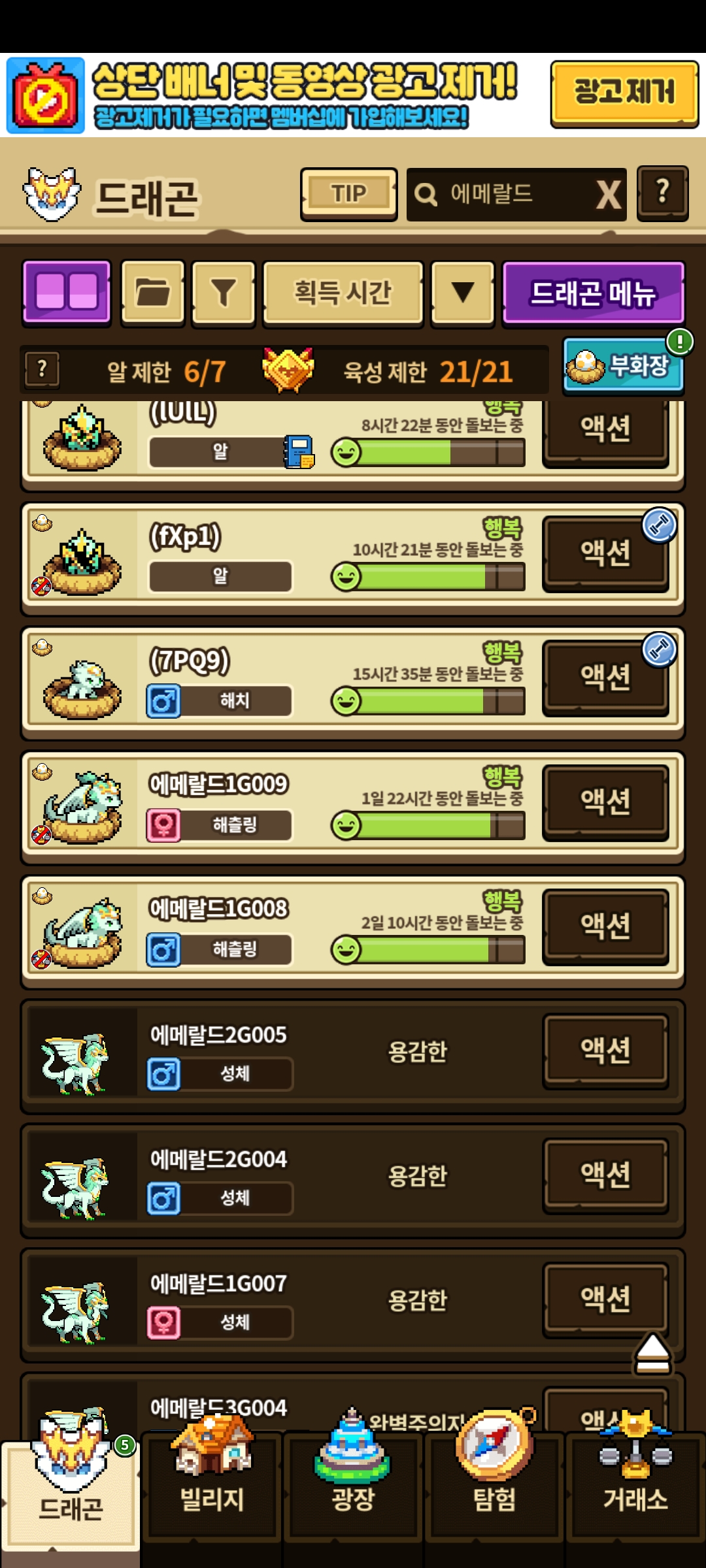Open the 부화장 hatchery button
The height and width of the screenshot is (1568, 706).
pyautogui.click(x=622, y=366)
